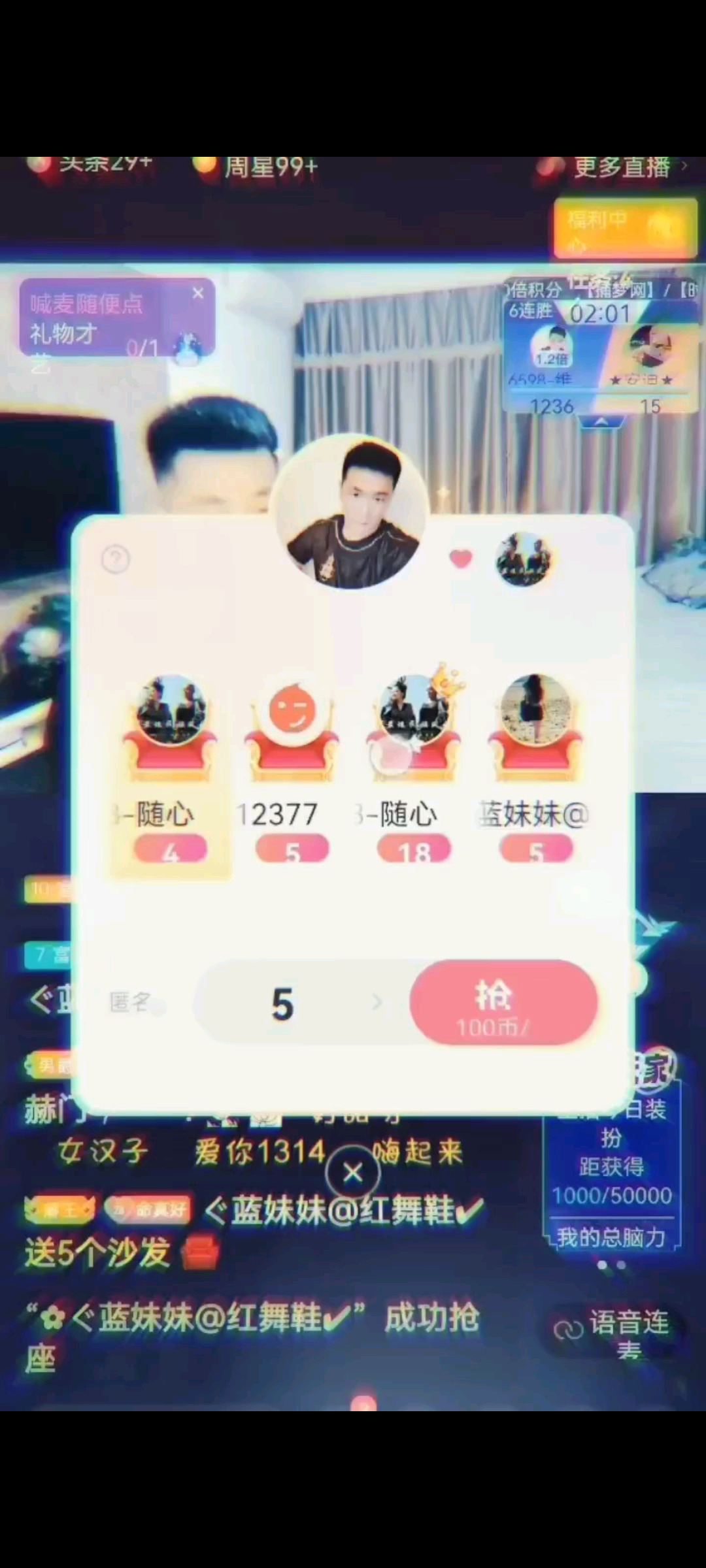Viewport: 706px width, 1568px height.
Task: Open the seat quantity selector showing 5
Action: [x=294, y=1004]
